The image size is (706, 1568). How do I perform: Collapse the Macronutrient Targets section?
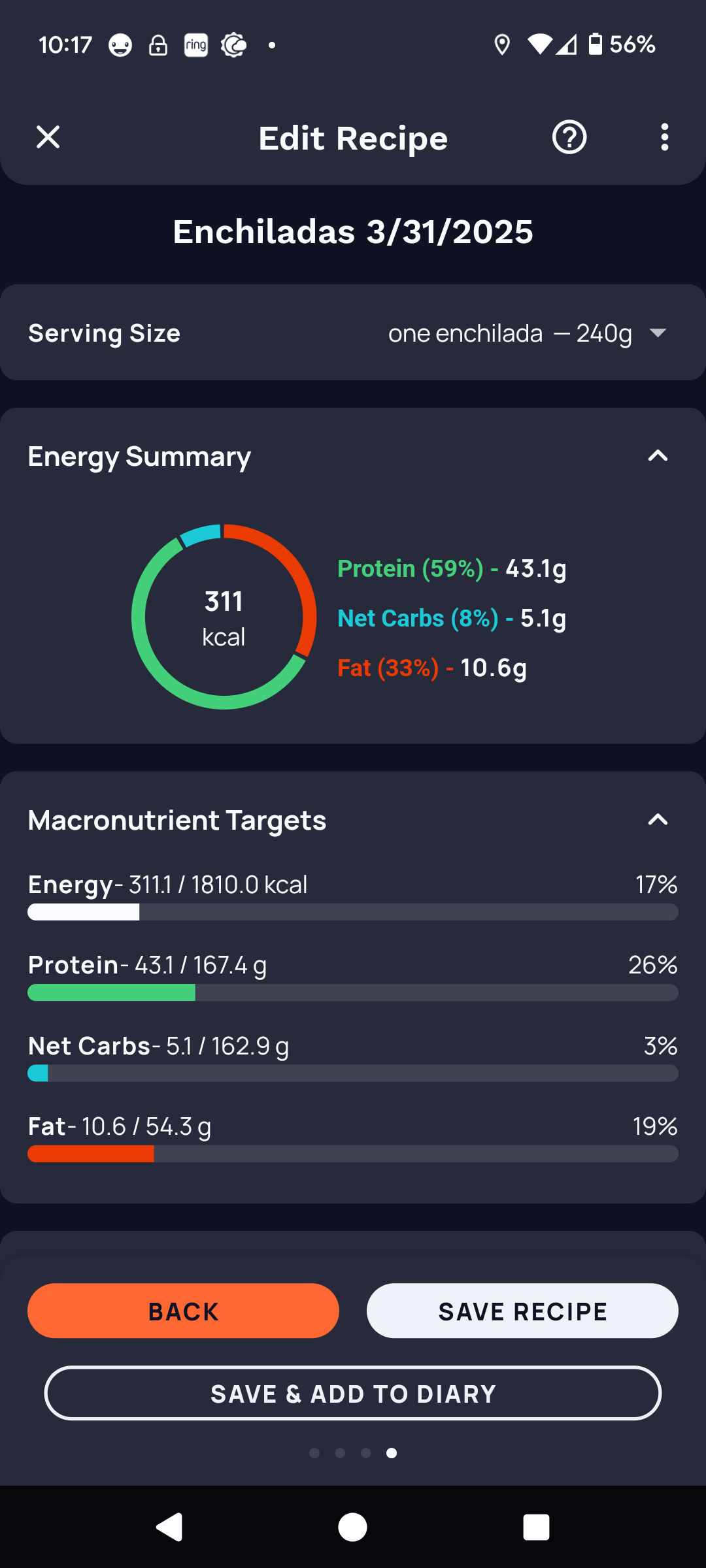click(x=658, y=820)
